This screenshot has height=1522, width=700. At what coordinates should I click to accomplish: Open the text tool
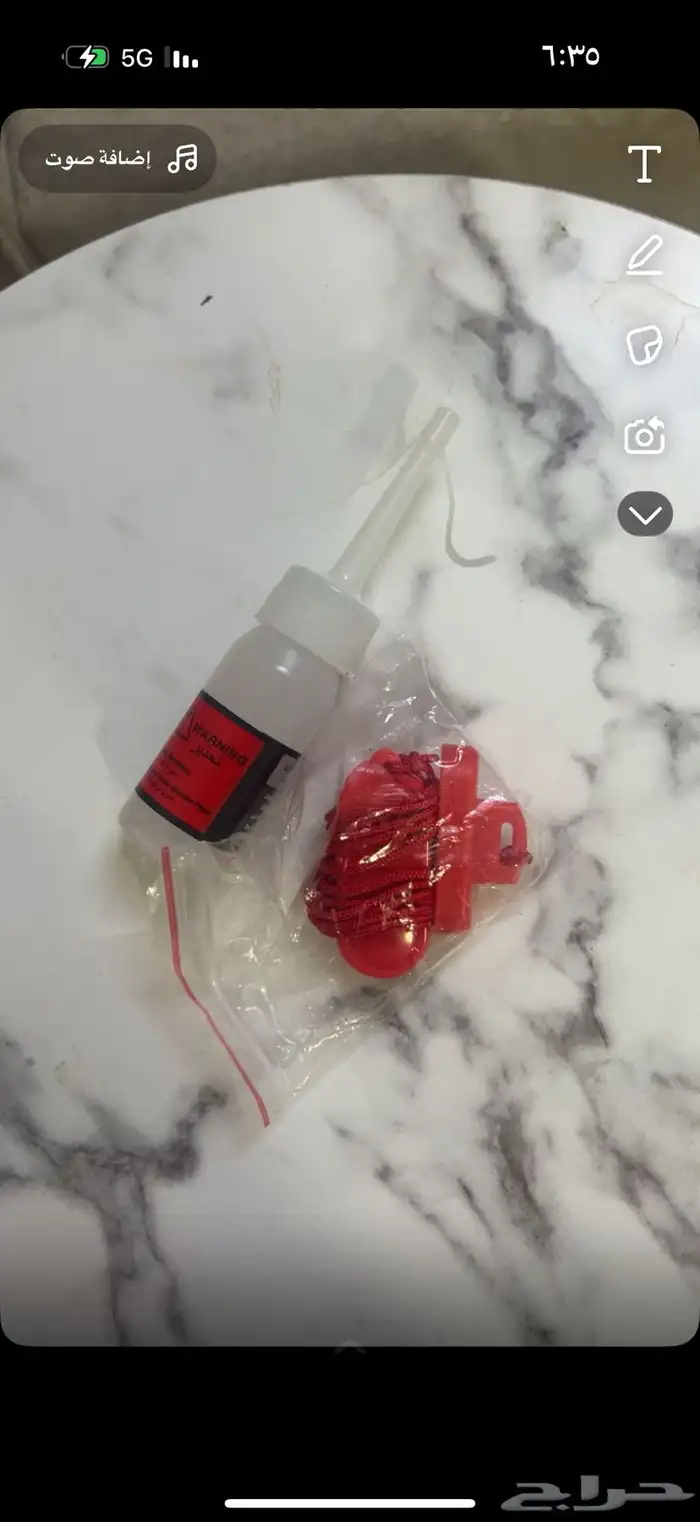pos(644,164)
